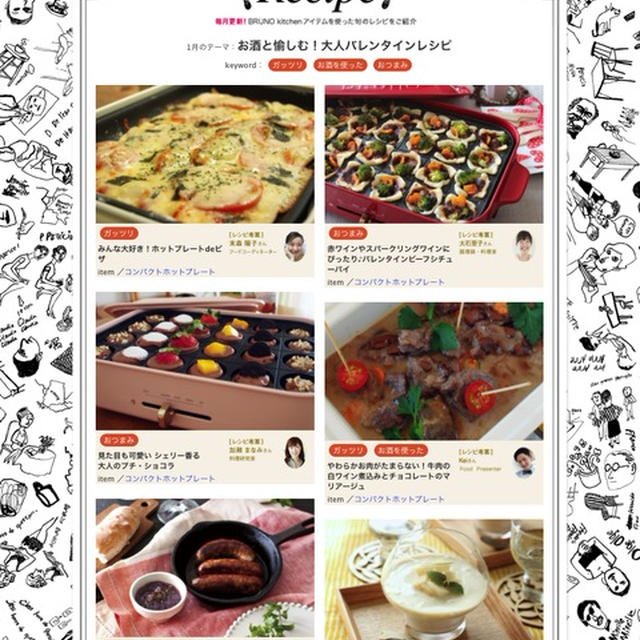Image resolution: width=640 pixels, height=640 pixels.
Task: Select the ガッツリ keyword chip
Action: (x=287, y=66)
